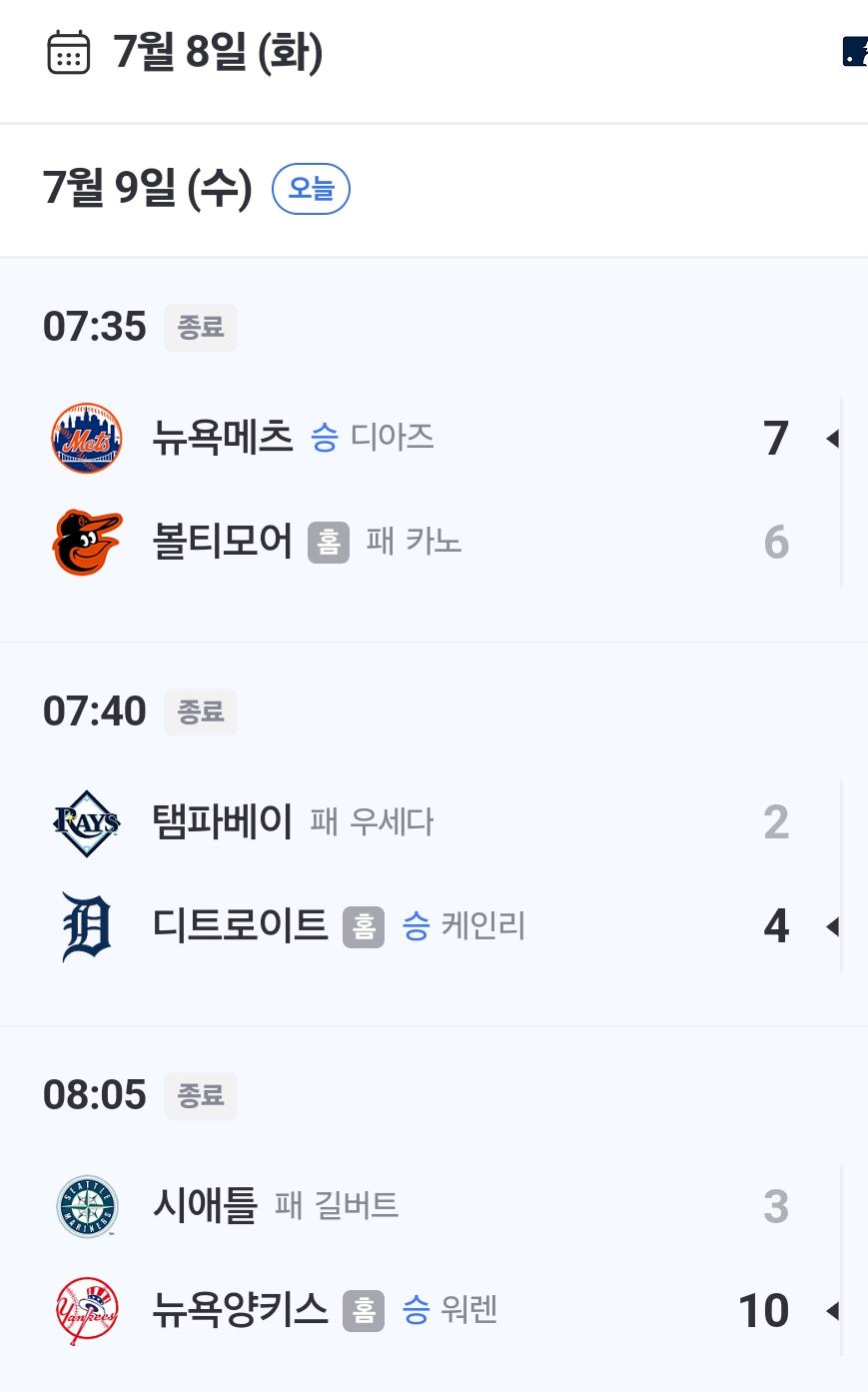This screenshot has height=1392, width=868.
Task: Open the 뉴욕메츠 vs 볼티모어 game
Action: (x=420, y=490)
